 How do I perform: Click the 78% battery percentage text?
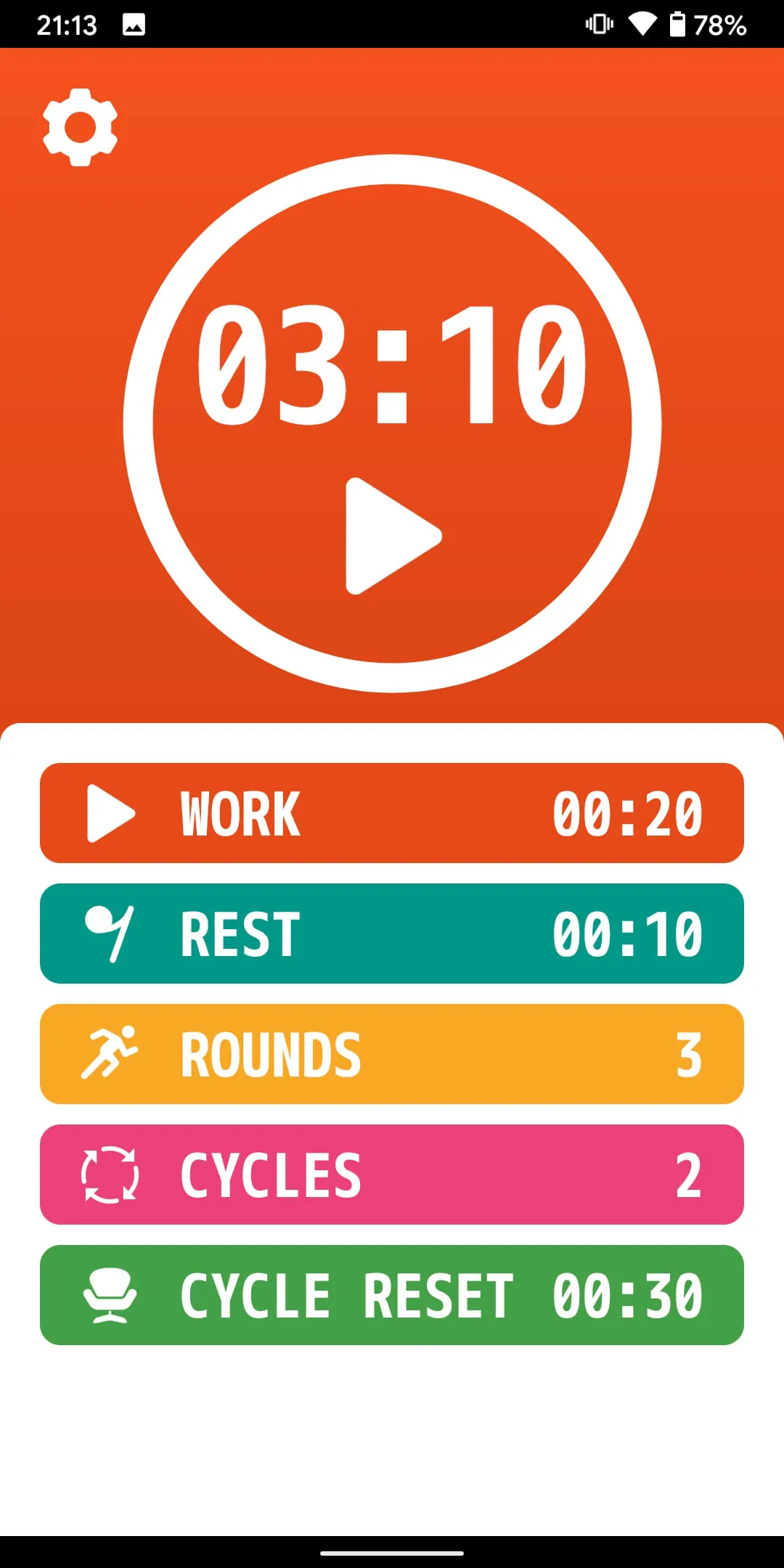(720, 24)
